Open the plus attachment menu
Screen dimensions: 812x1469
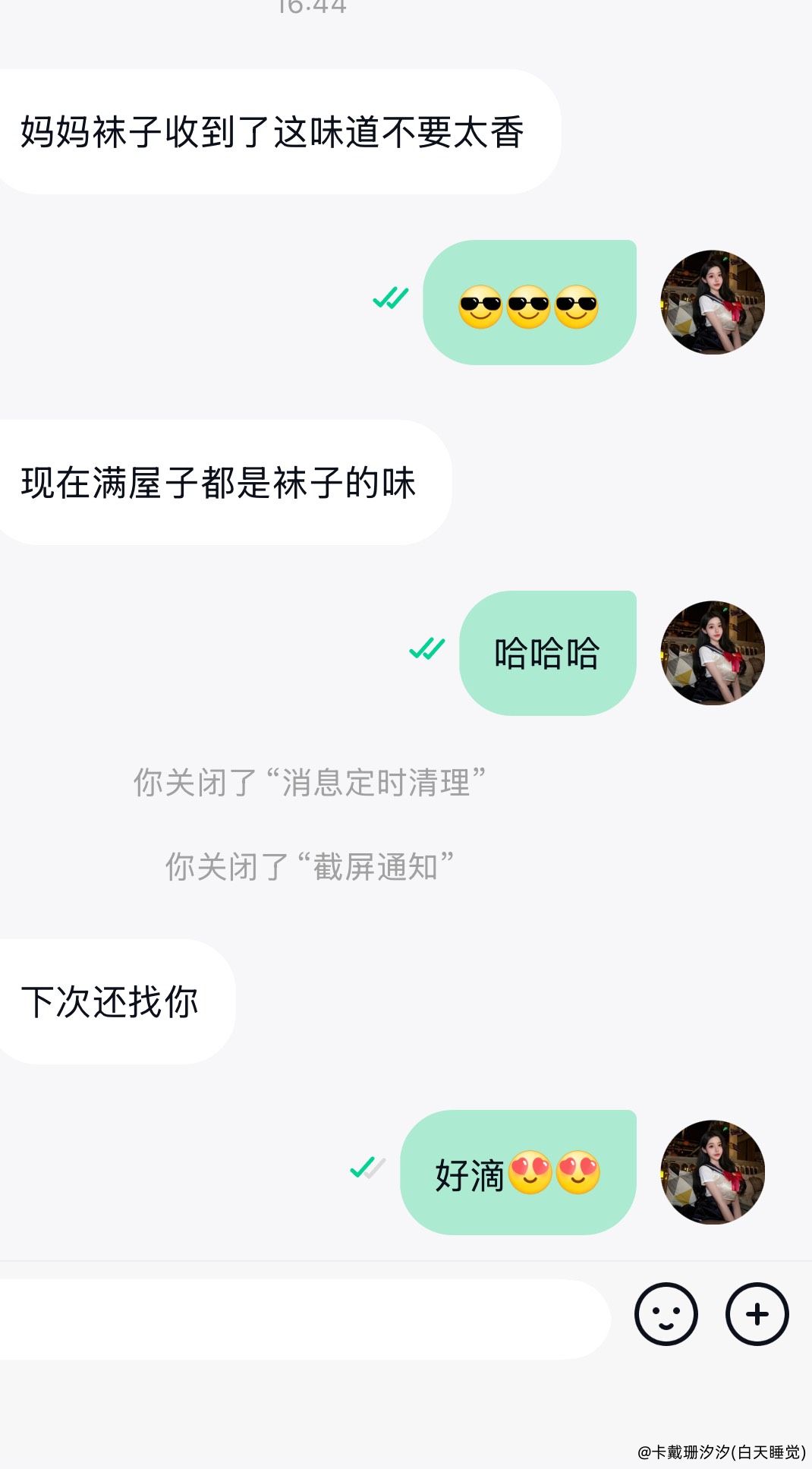pyautogui.click(x=757, y=1314)
